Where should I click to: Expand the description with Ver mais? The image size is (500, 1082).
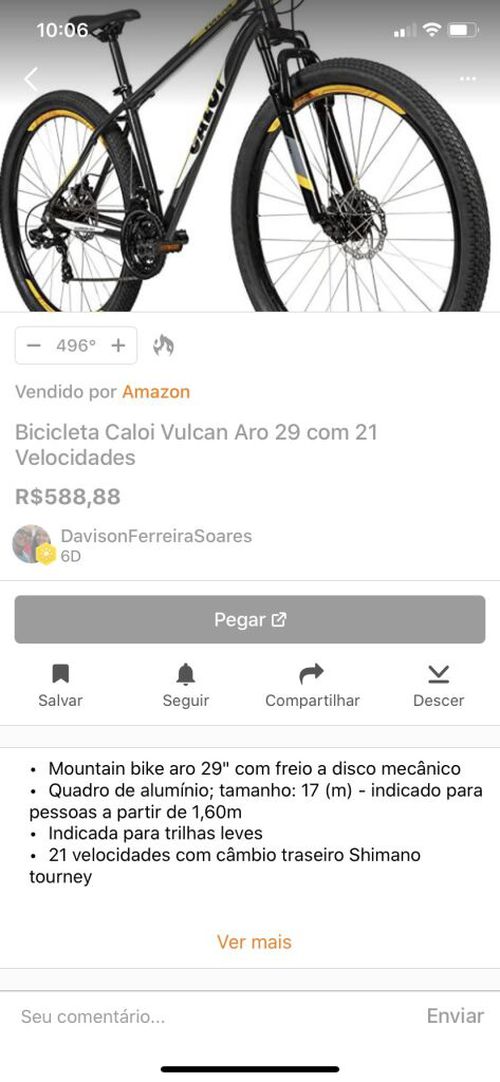(x=254, y=942)
